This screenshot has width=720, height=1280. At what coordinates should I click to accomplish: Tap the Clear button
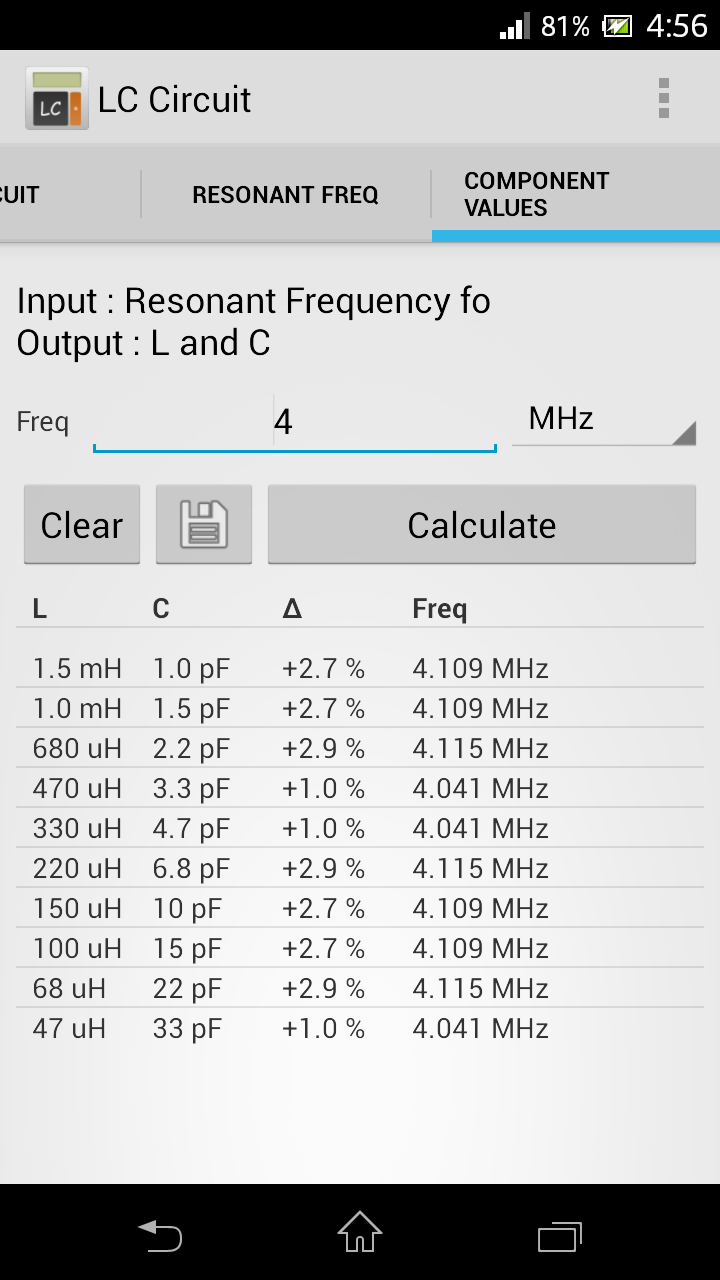point(82,525)
